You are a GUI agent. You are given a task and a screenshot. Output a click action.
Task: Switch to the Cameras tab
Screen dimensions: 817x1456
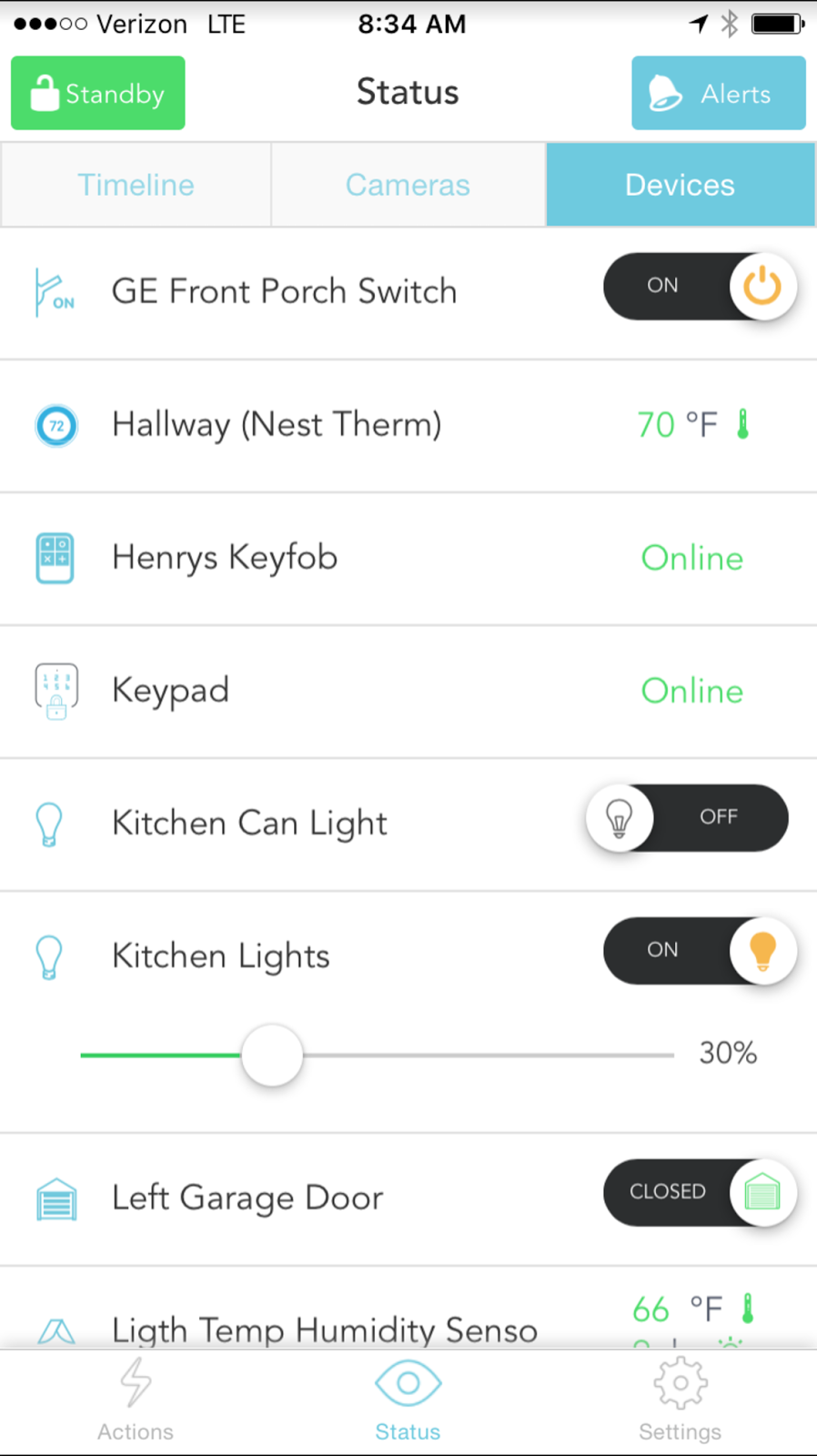coord(408,185)
